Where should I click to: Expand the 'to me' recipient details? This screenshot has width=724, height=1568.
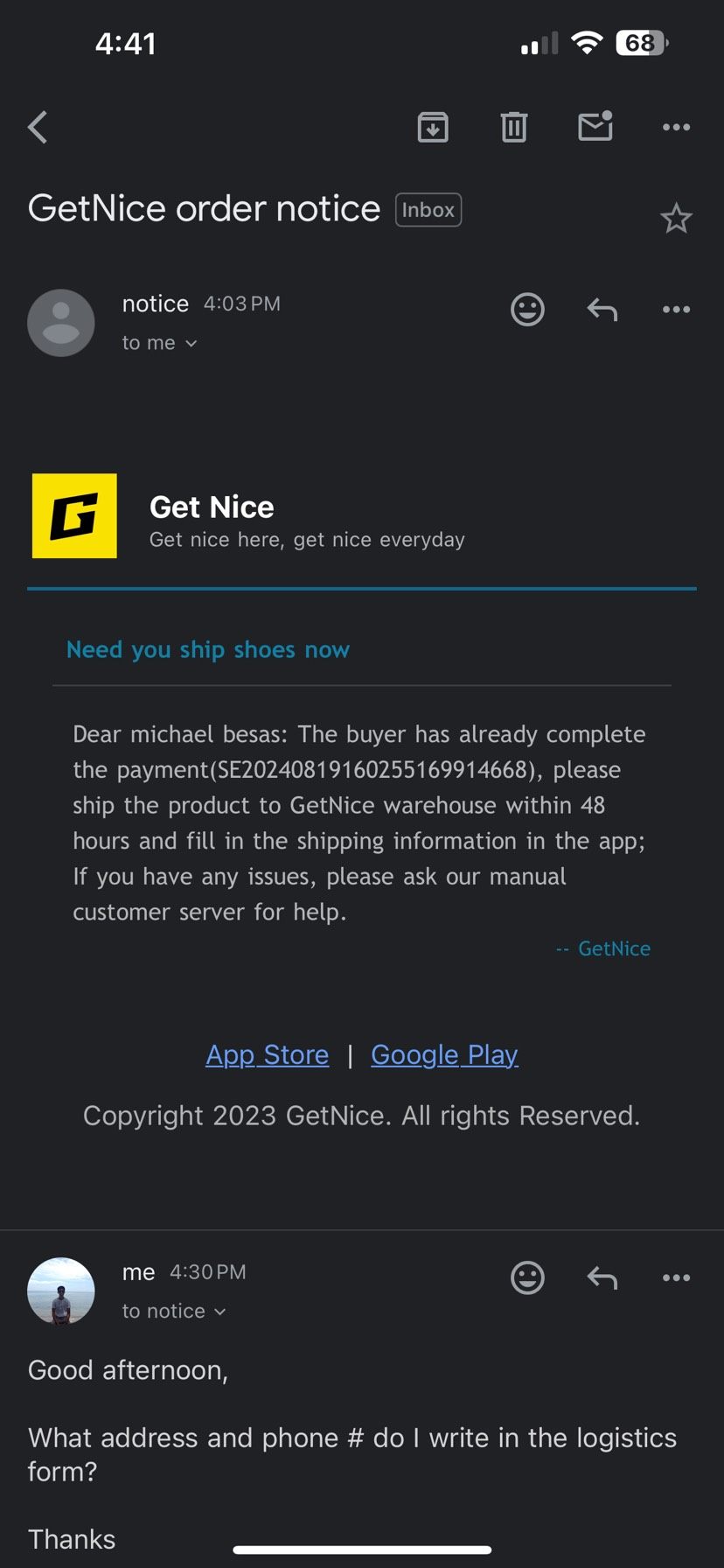tap(159, 343)
